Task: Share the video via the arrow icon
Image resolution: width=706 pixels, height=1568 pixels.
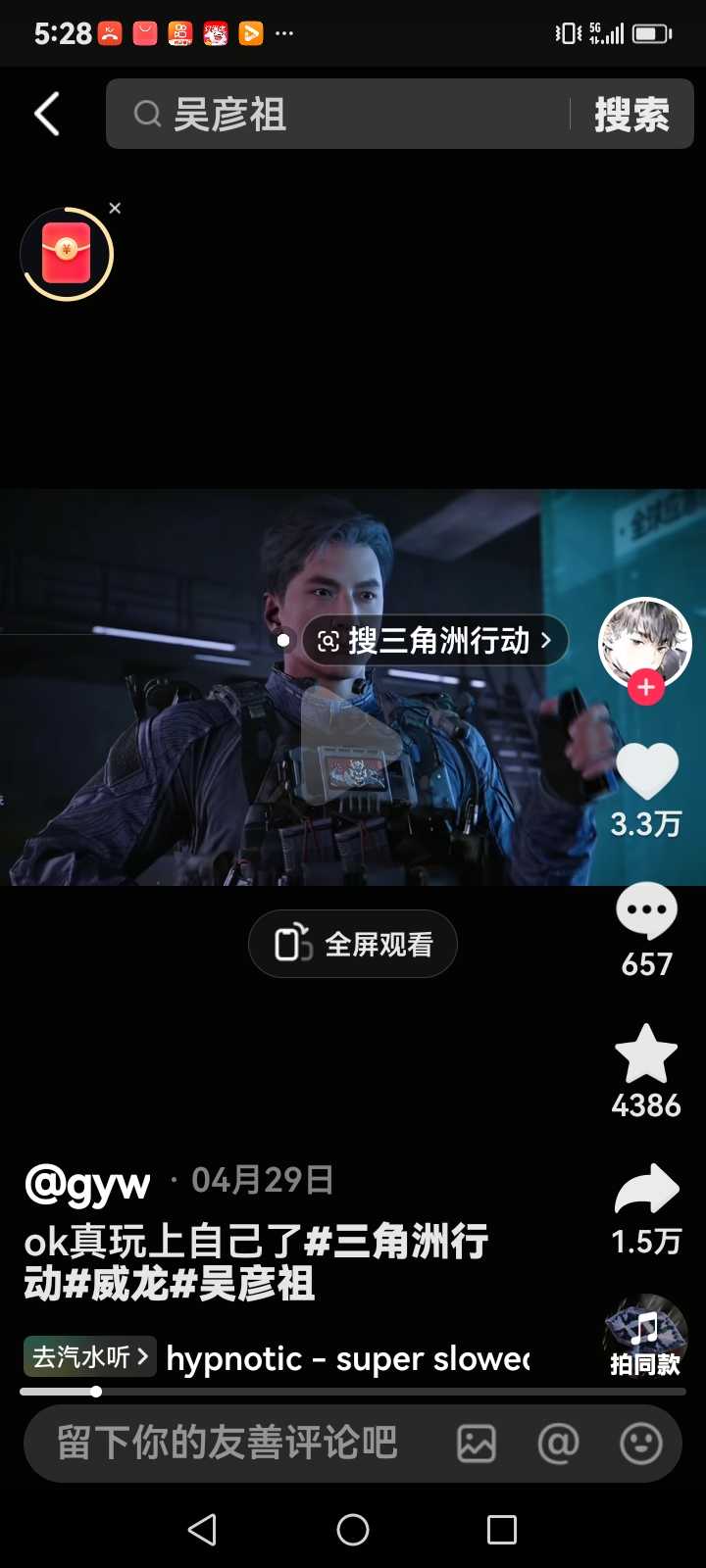Action: [x=646, y=1190]
